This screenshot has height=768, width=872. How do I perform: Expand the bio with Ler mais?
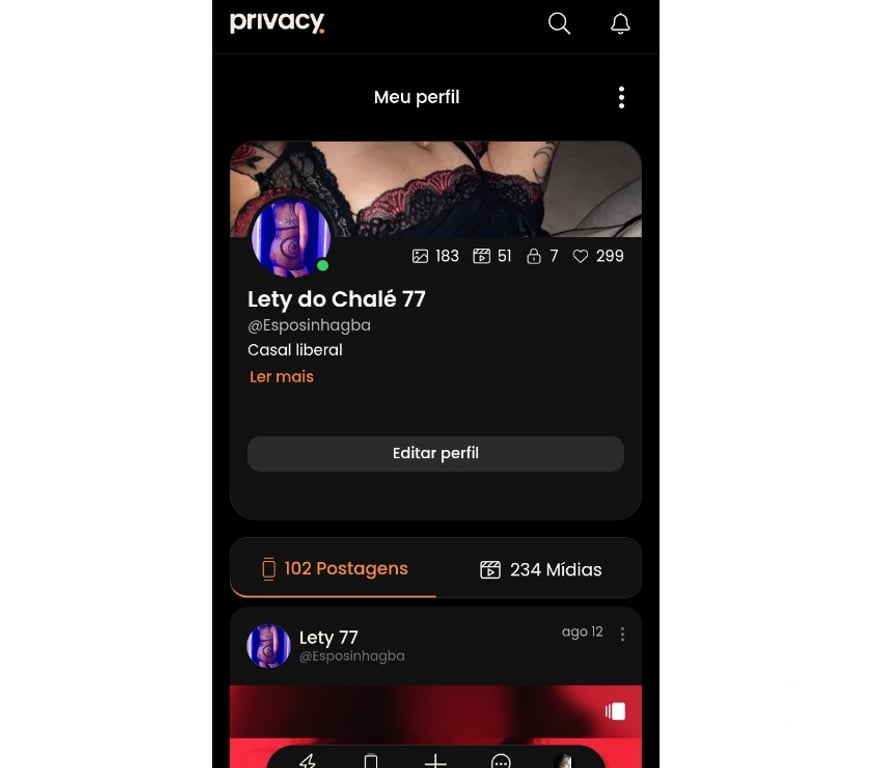[x=281, y=377]
